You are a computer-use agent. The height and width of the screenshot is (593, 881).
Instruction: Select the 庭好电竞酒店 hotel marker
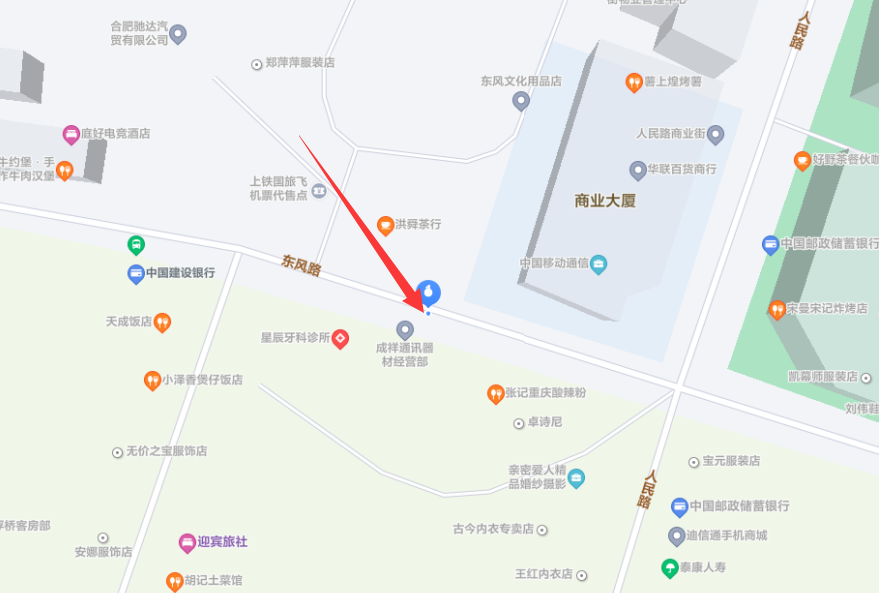click(71, 133)
